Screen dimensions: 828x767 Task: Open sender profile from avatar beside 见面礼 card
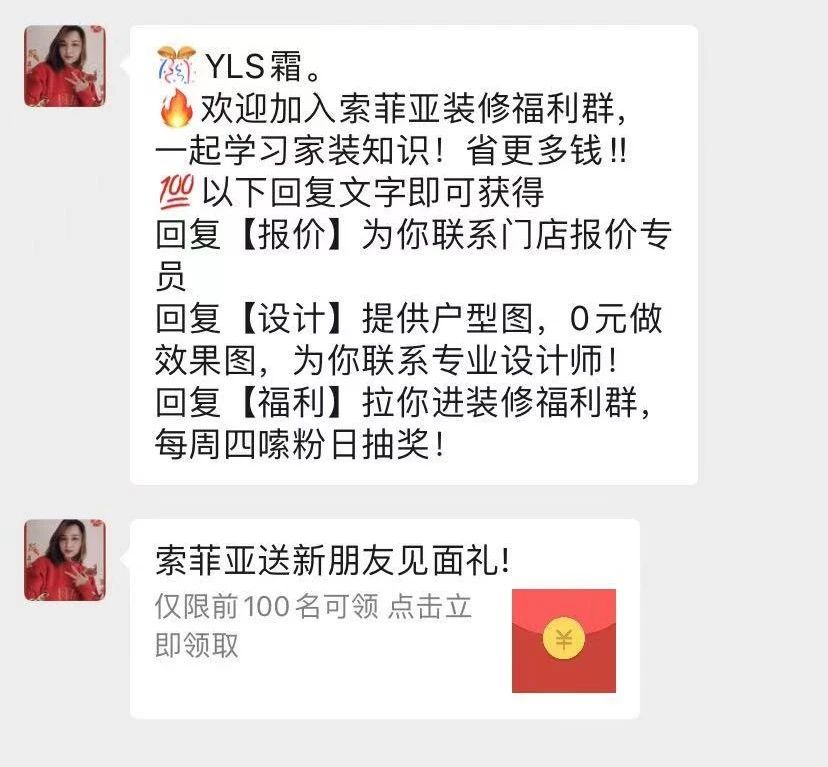(65, 560)
